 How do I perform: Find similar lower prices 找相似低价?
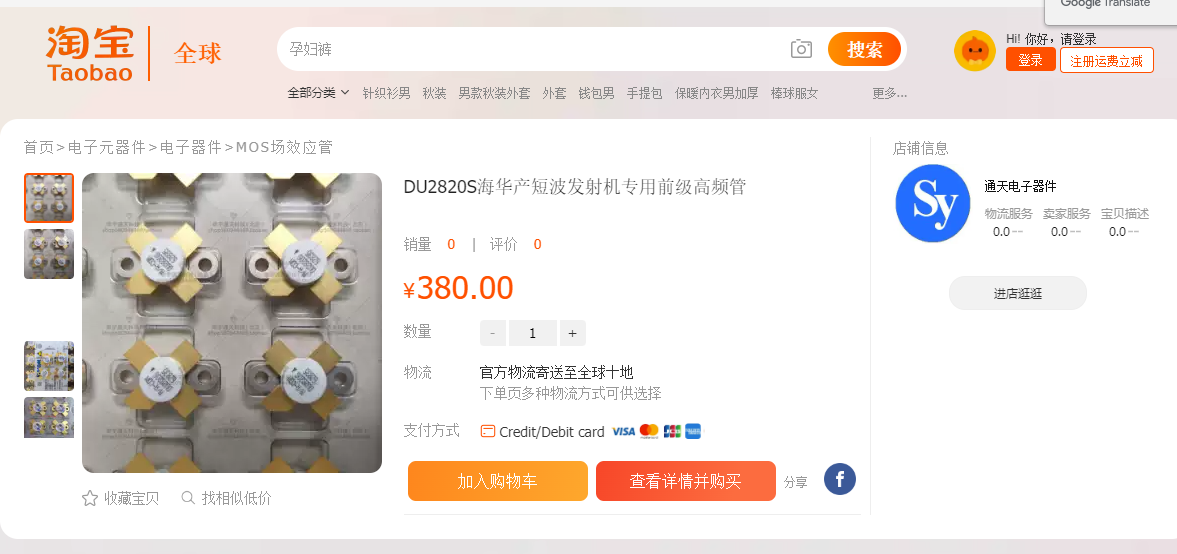coord(226,498)
